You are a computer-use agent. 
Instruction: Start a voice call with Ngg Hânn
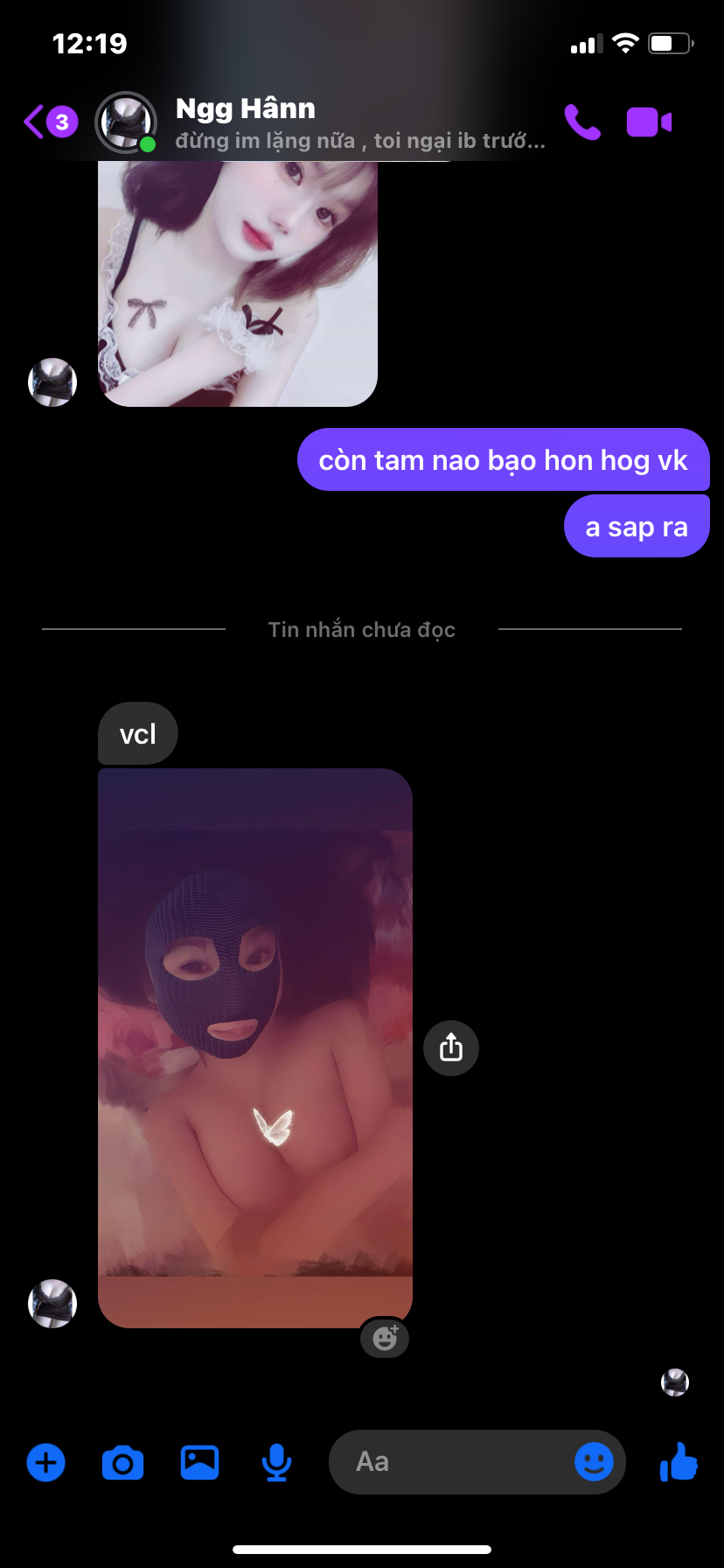(x=582, y=122)
